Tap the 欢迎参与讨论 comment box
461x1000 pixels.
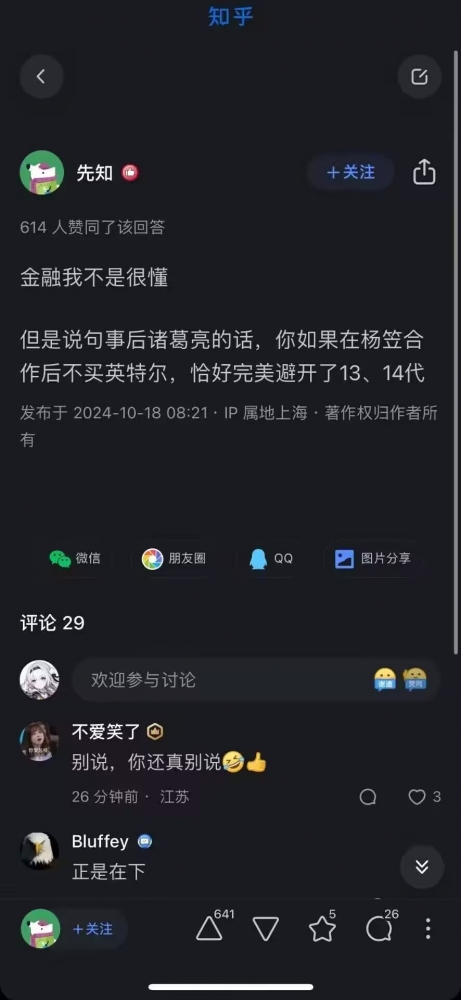tap(256, 680)
